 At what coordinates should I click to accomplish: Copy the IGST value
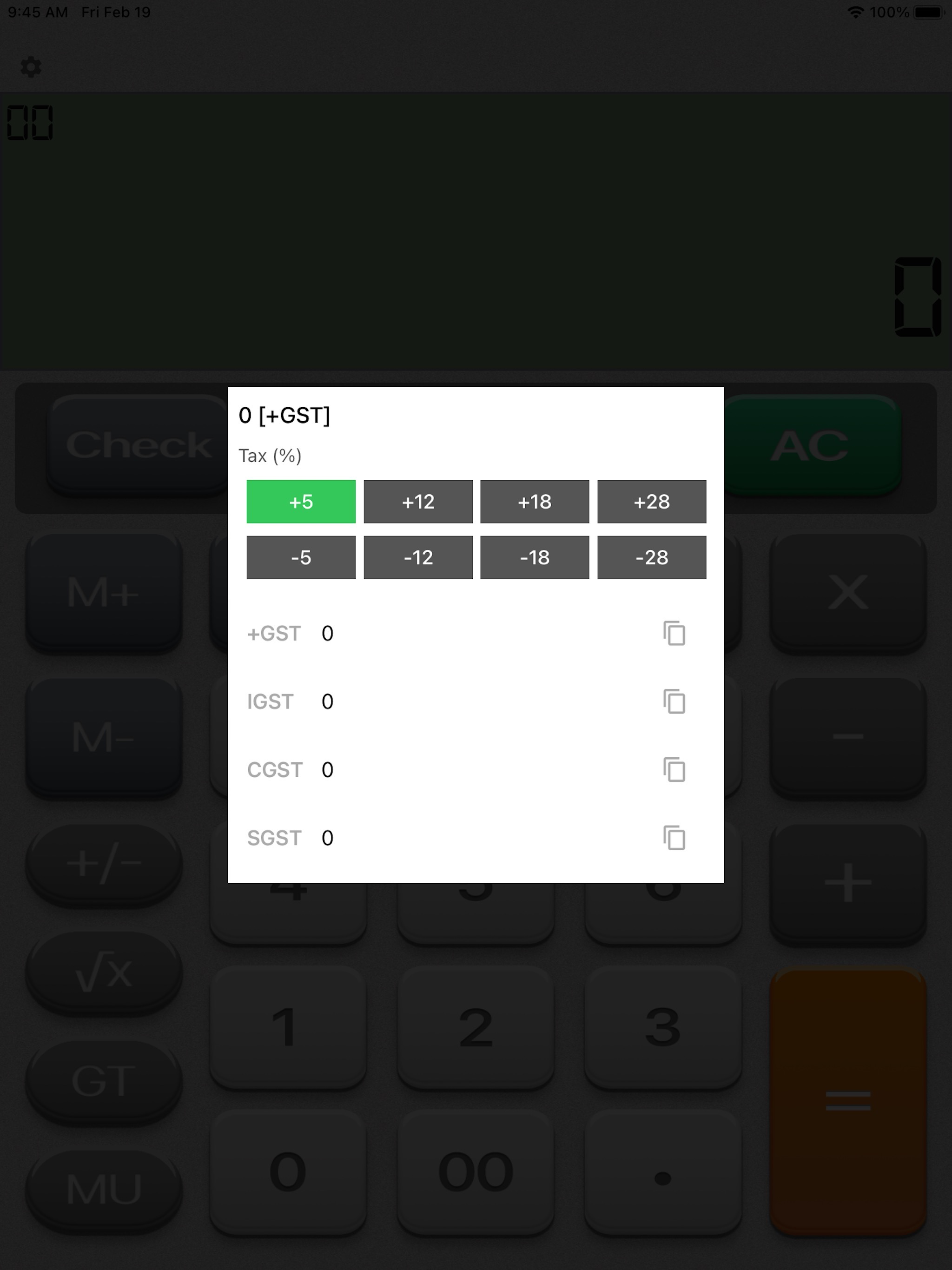(674, 701)
